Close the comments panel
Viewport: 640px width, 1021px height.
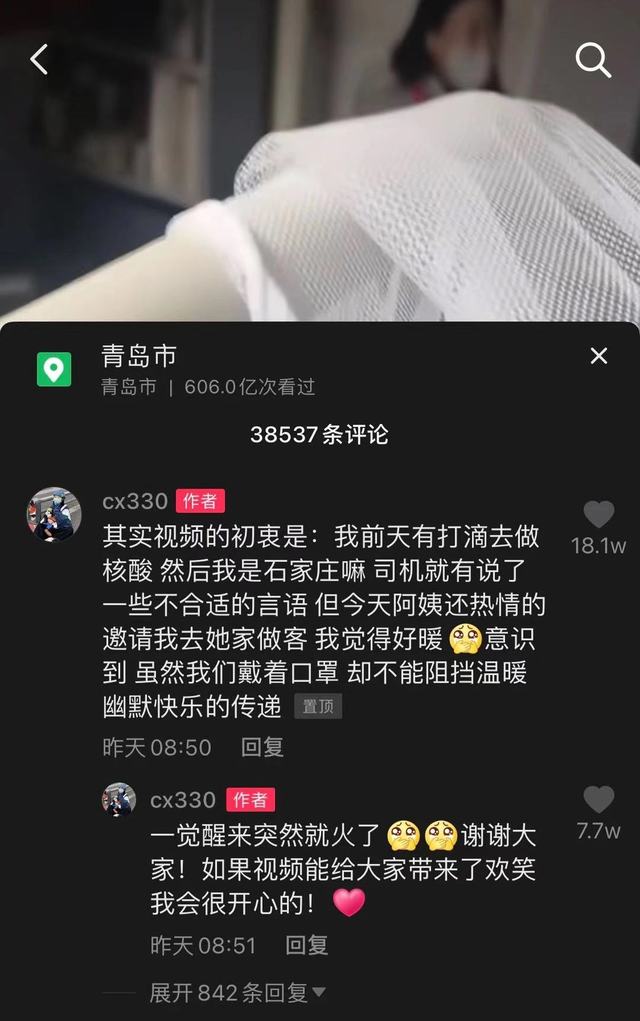point(599,356)
